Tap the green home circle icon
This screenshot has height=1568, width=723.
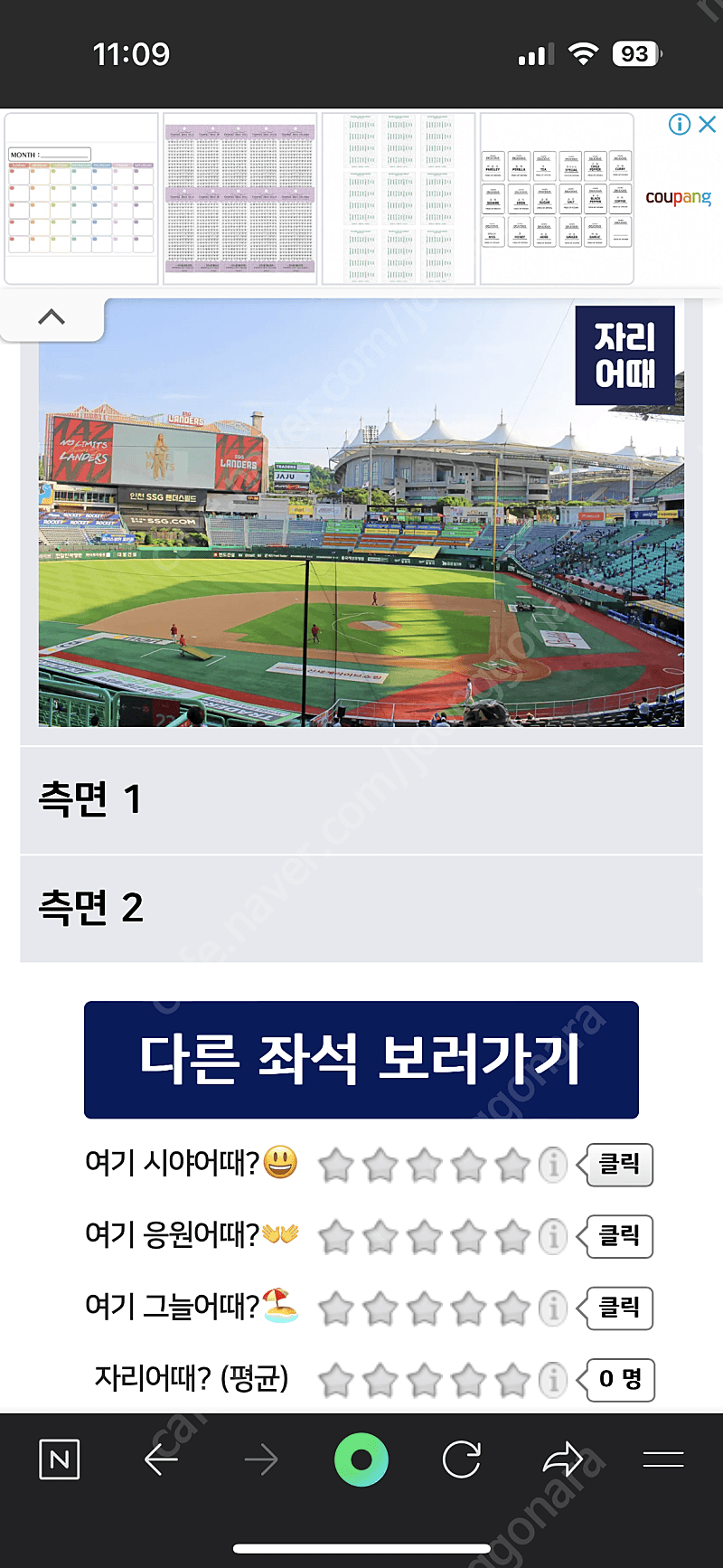click(361, 1459)
